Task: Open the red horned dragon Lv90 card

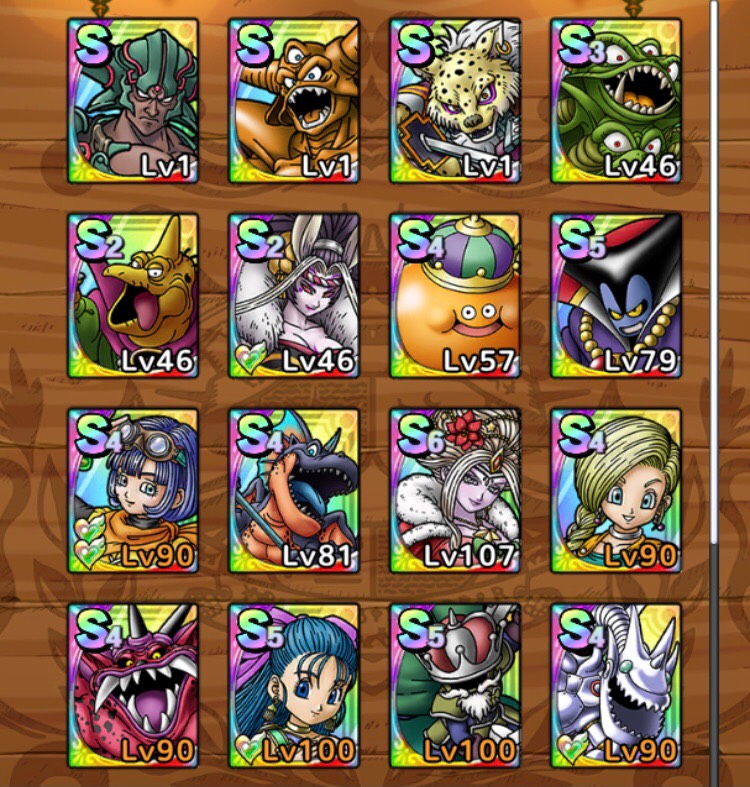Action: point(133,685)
